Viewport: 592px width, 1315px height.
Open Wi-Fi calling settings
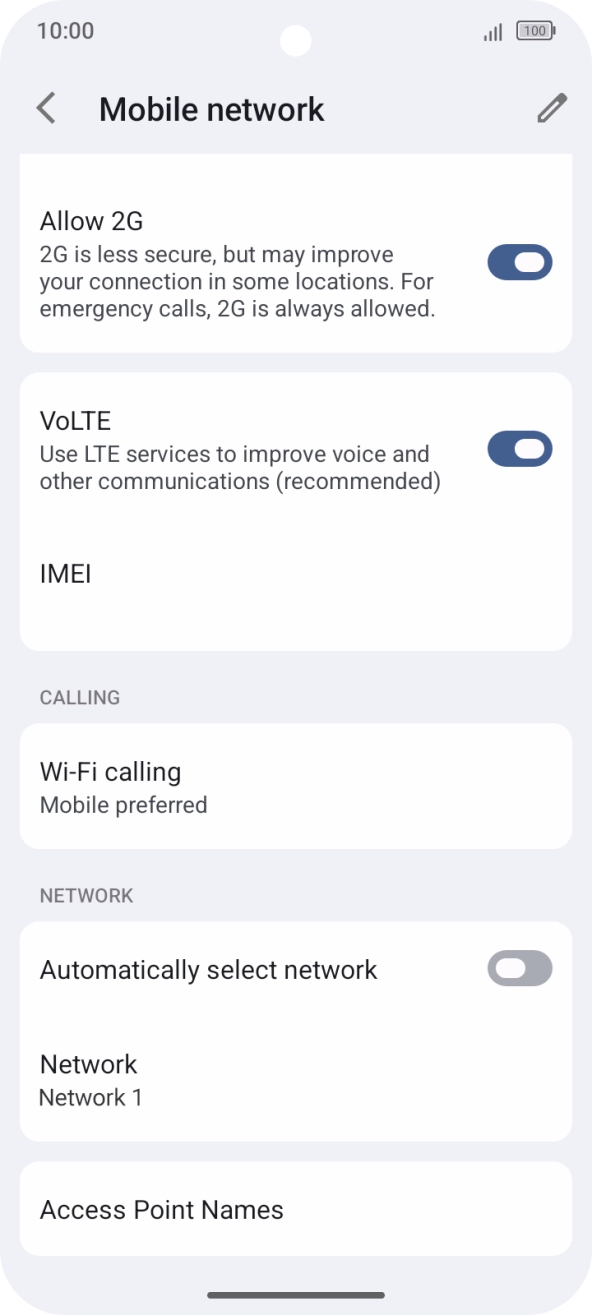point(296,787)
